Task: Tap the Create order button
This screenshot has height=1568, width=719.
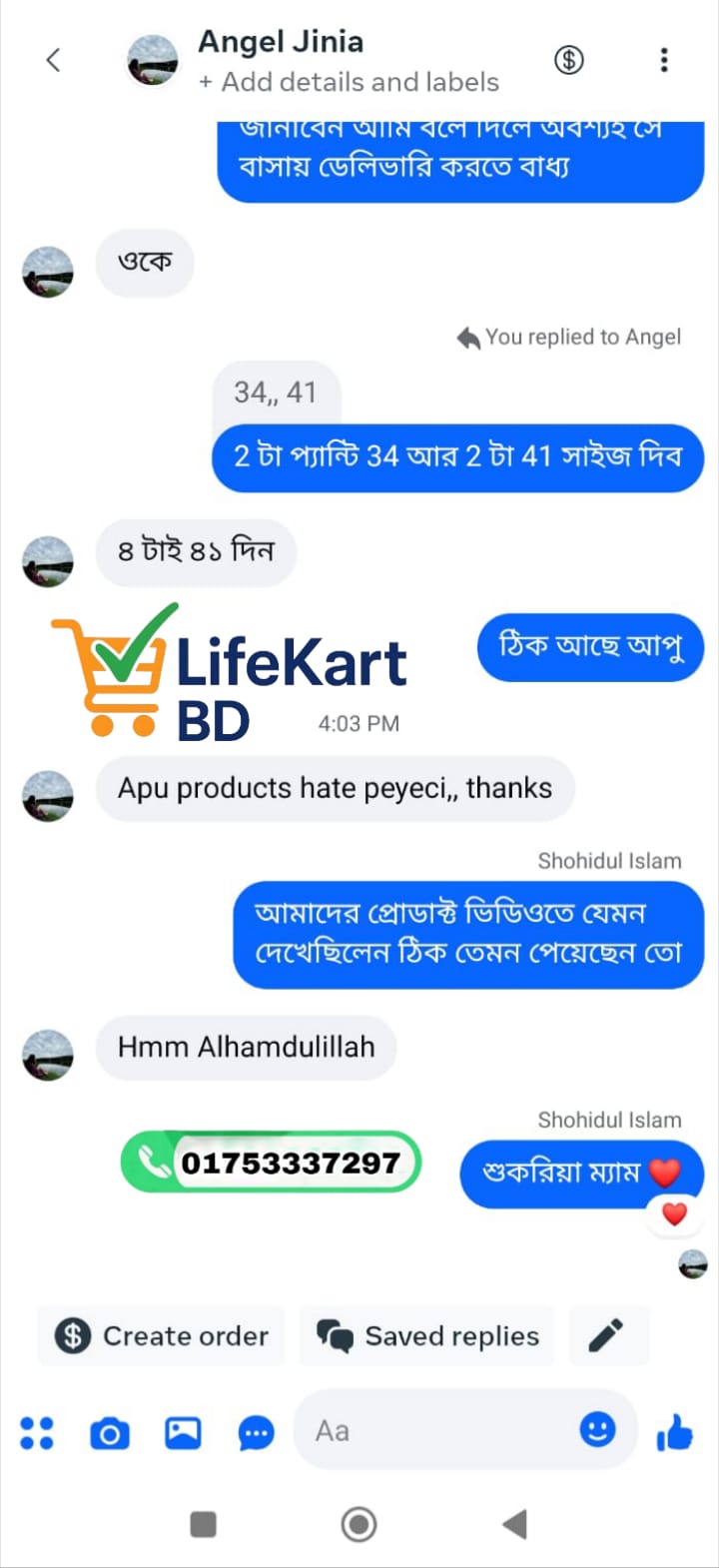Action: point(163,1336)
